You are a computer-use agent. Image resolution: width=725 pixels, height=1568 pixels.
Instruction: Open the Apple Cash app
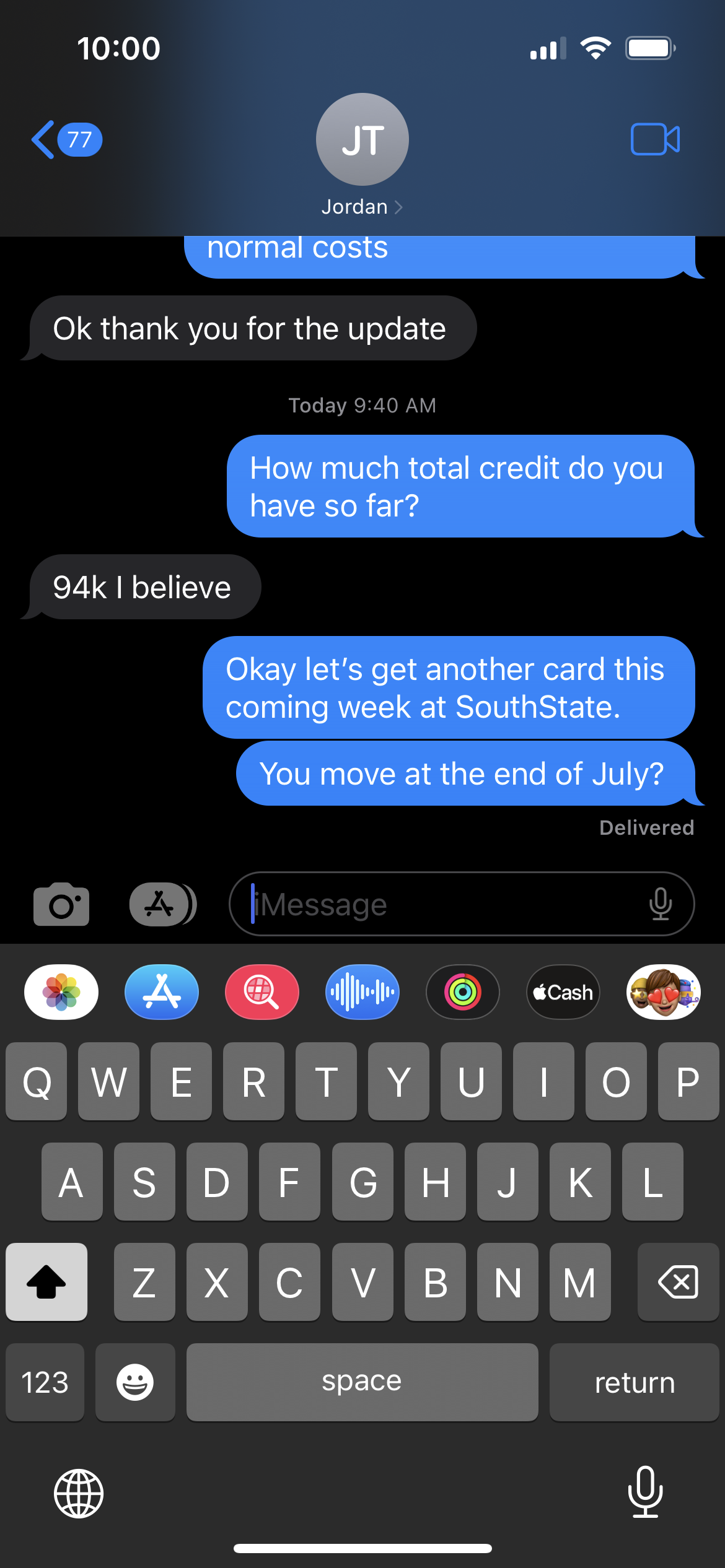point(563,992)
